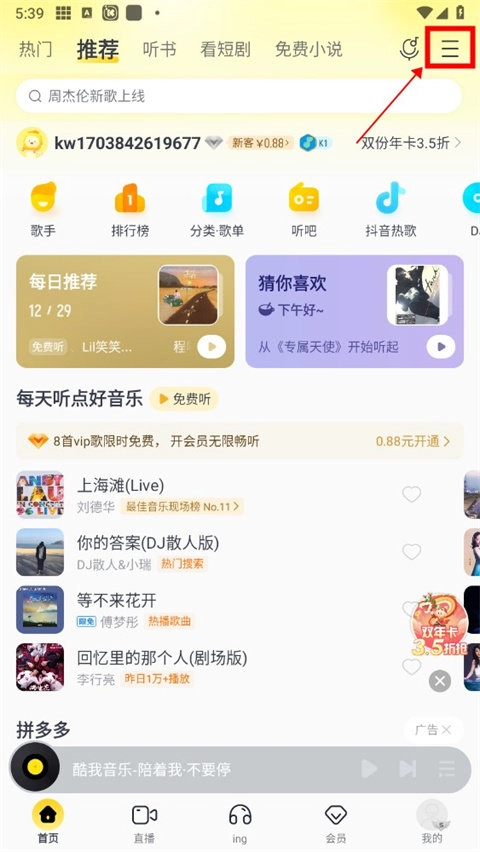Open the 双份年卡3.5折 offer link
Image resolution: width=480 pixels, height=852 pixels.
(x=411, y=143)
